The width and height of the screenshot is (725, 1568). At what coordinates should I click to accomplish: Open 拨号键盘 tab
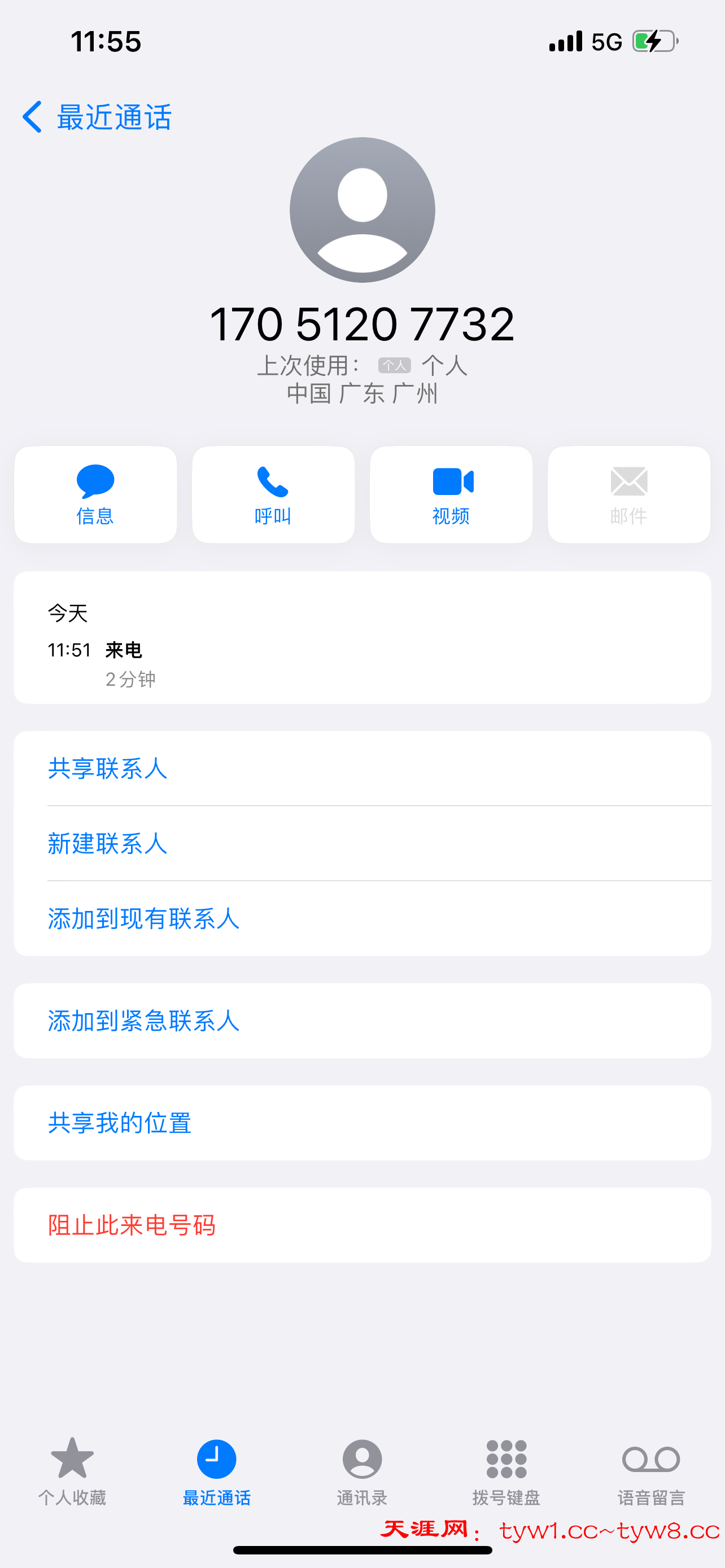click(x=506, y=1470)
